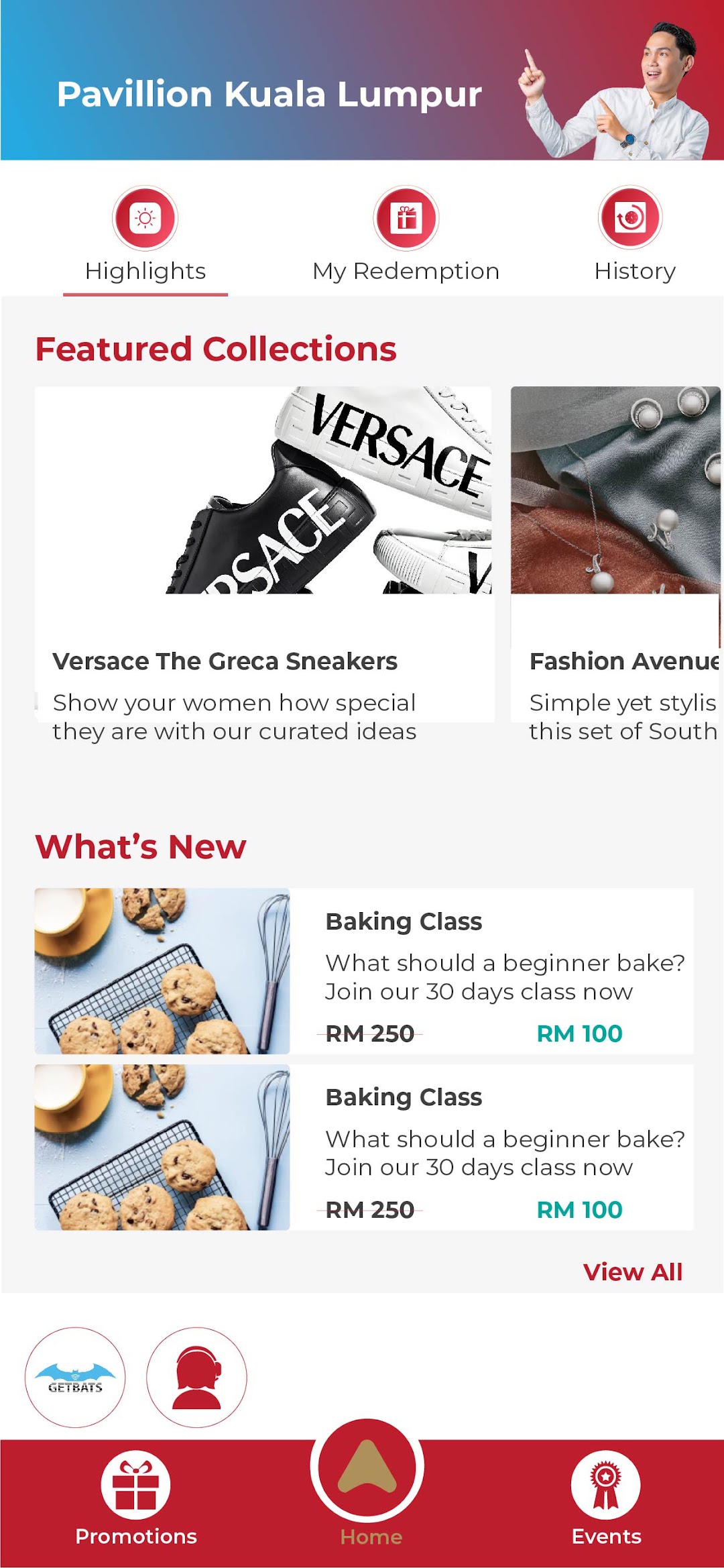Open the History tab
724x1568 pixels.
[634, 235]
